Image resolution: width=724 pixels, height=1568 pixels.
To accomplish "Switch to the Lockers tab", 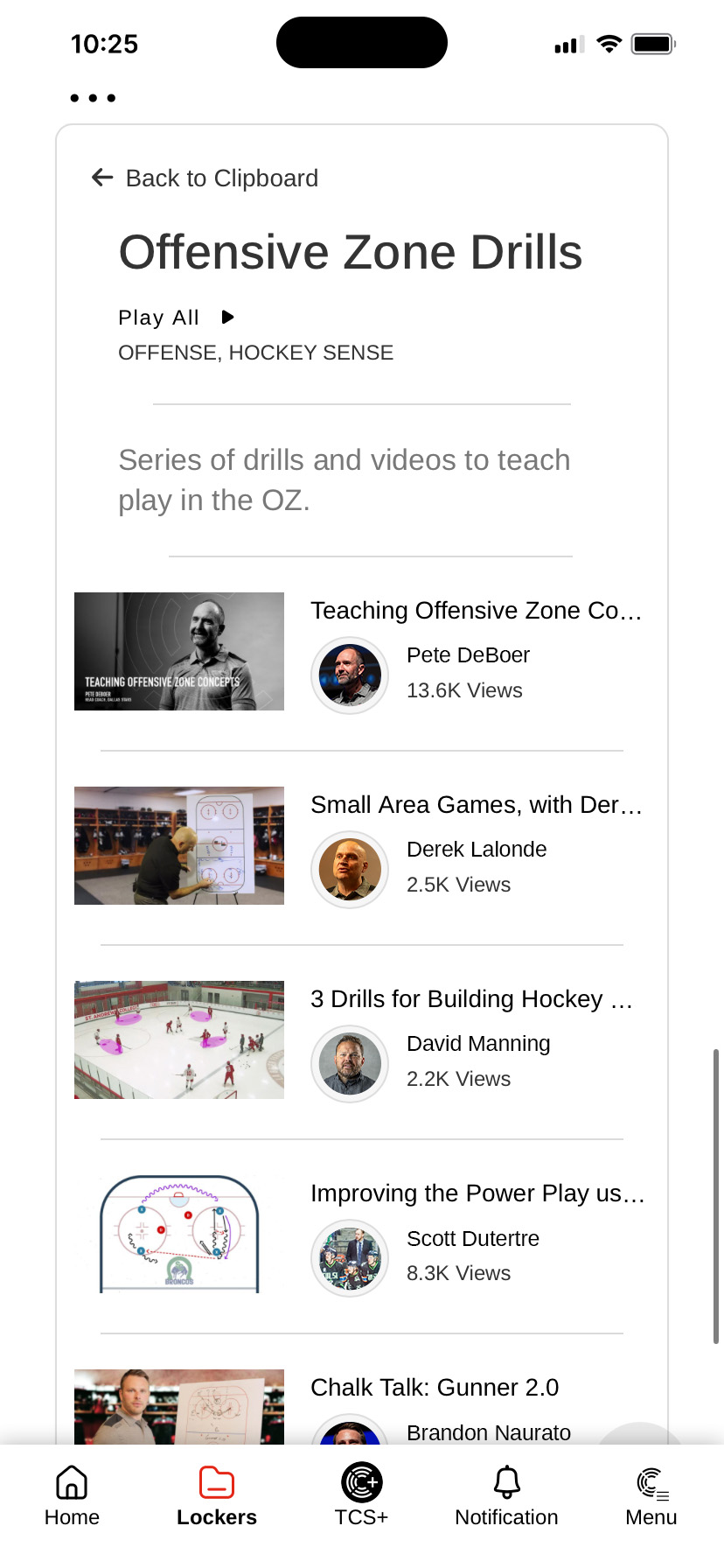I will click(217, 1496).
